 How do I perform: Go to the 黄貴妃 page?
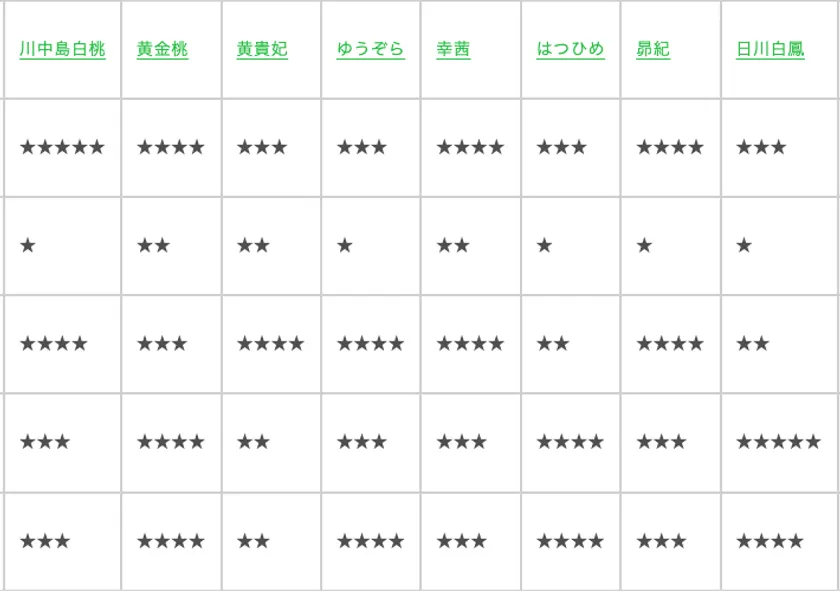tap(262, 50)
